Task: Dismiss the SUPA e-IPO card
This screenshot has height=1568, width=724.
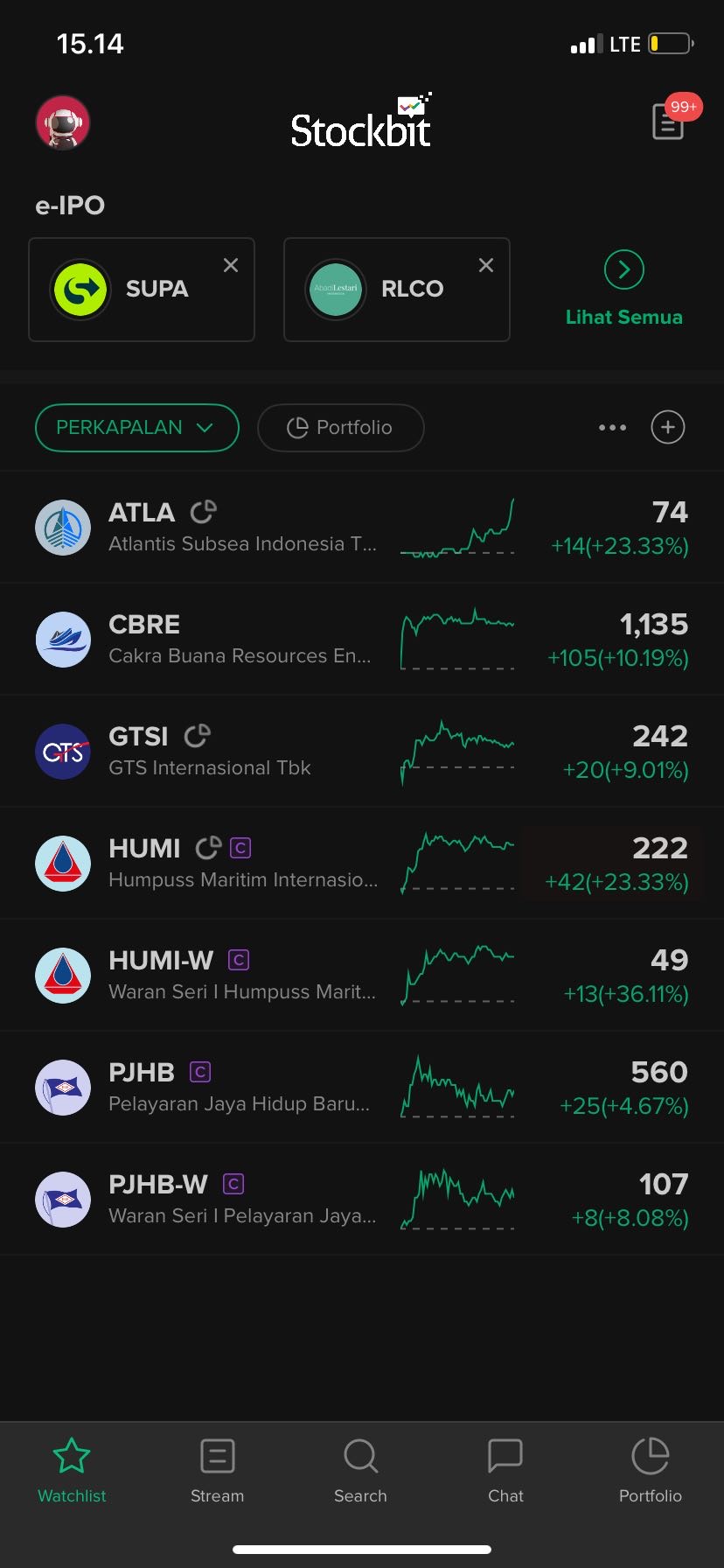Action: 231,265
